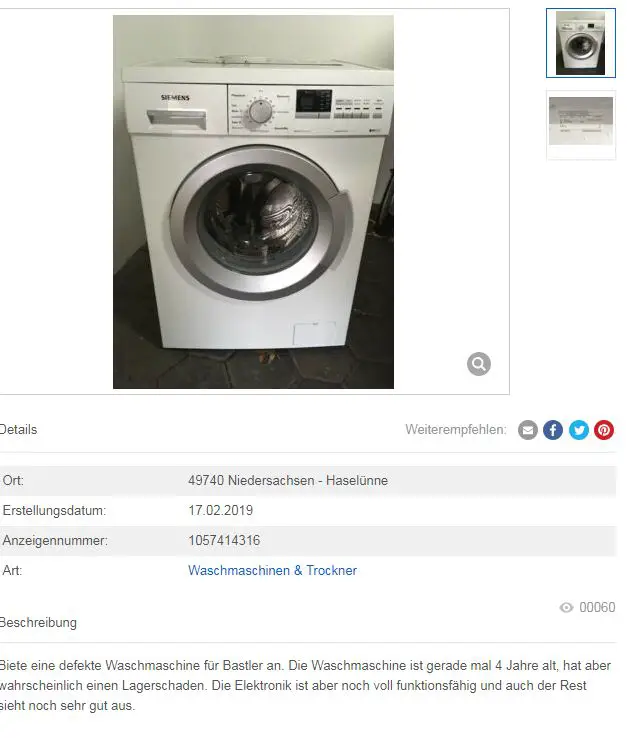Recommend this listing by email
Screen dimensions: 627x738
[x=528, y=430]
